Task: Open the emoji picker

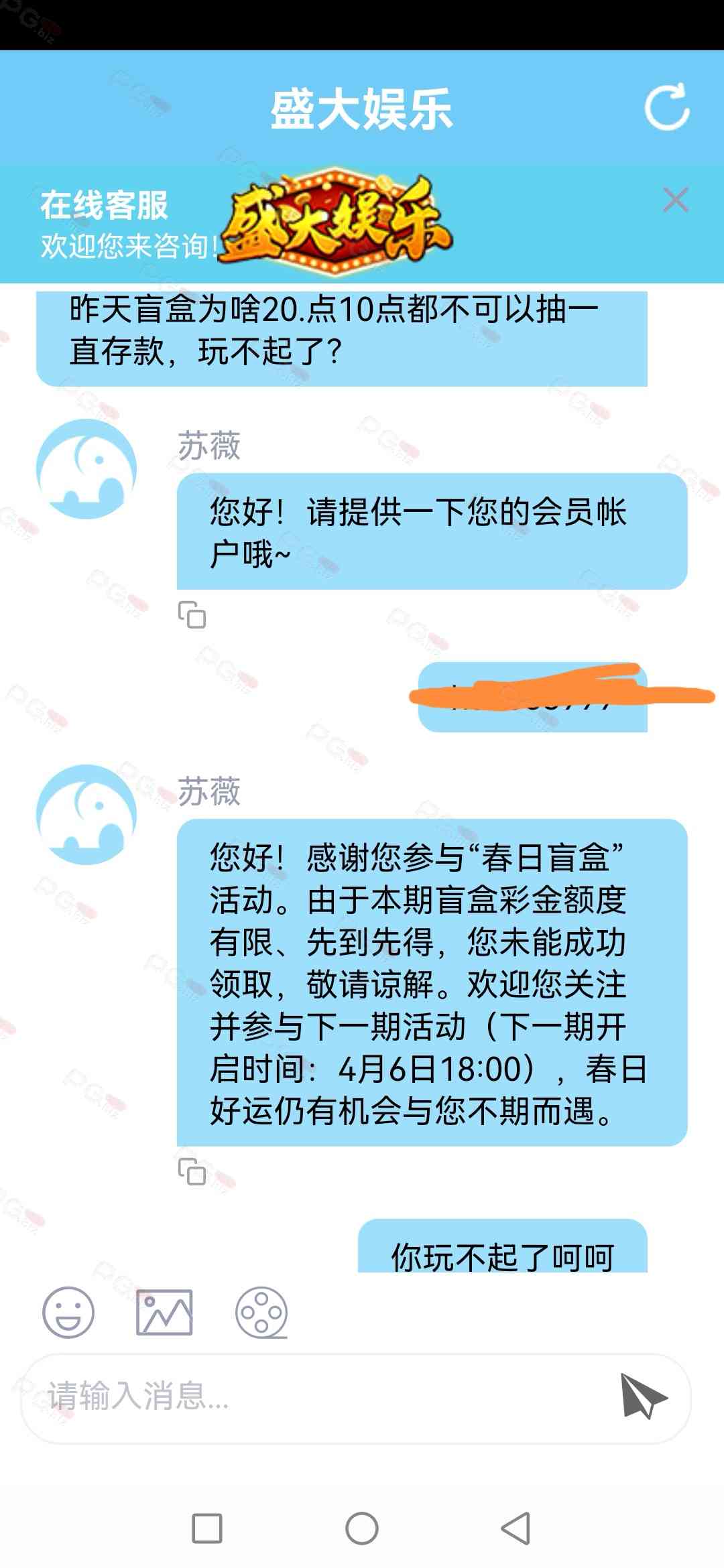Action: 68,1312
